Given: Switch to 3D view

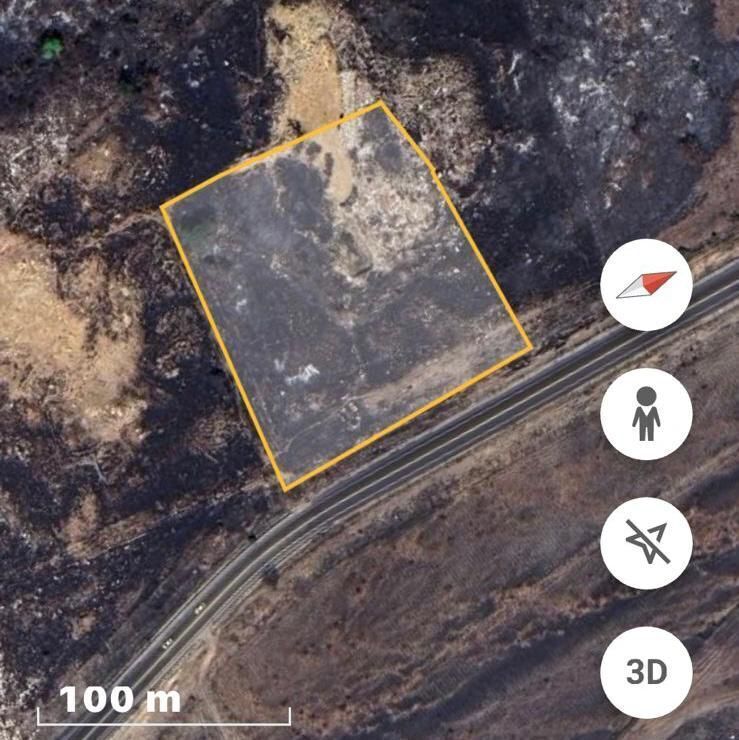Looking at the screenshot, I should (x=646, y=672).
